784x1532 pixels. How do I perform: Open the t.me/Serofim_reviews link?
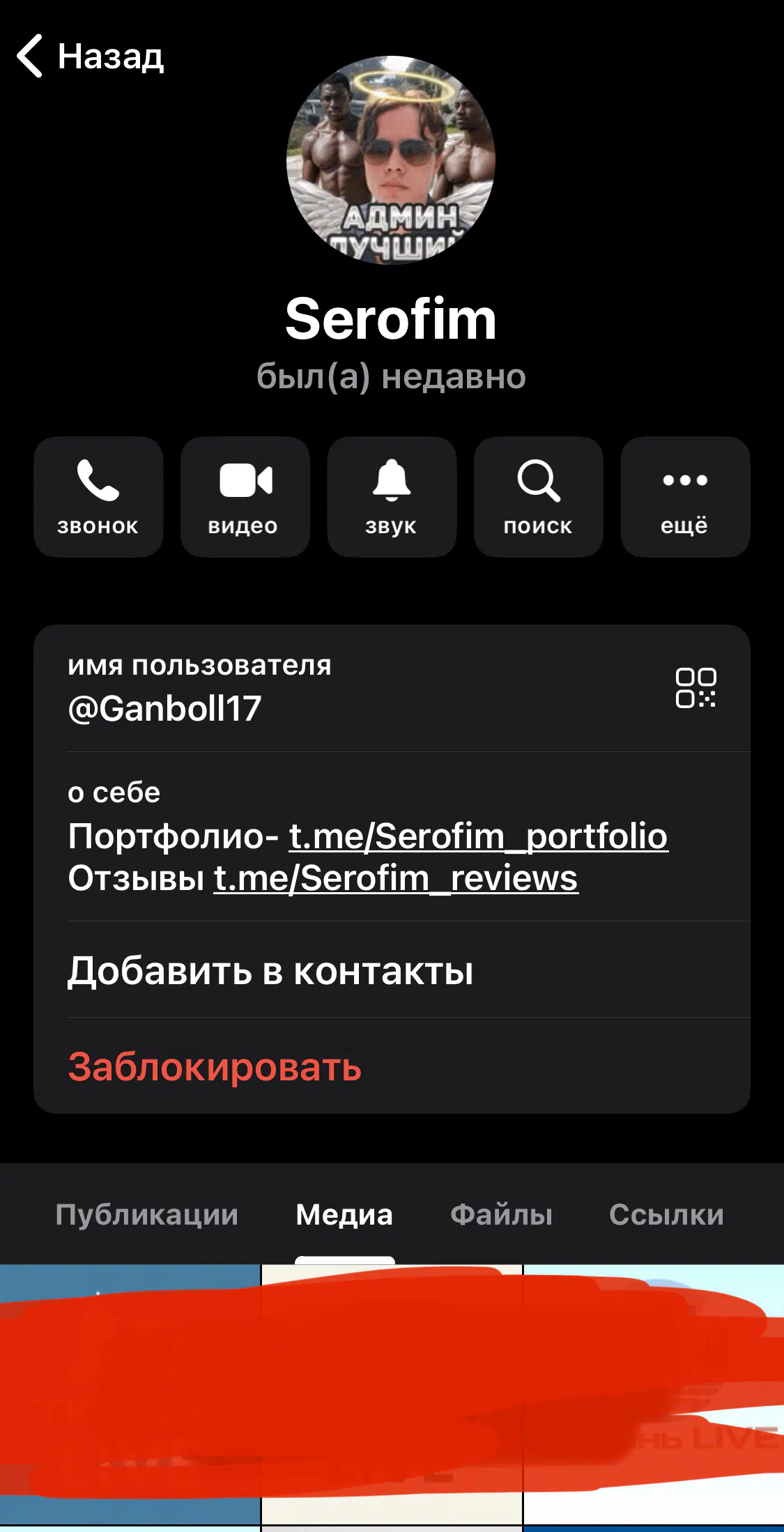[396, 878]
